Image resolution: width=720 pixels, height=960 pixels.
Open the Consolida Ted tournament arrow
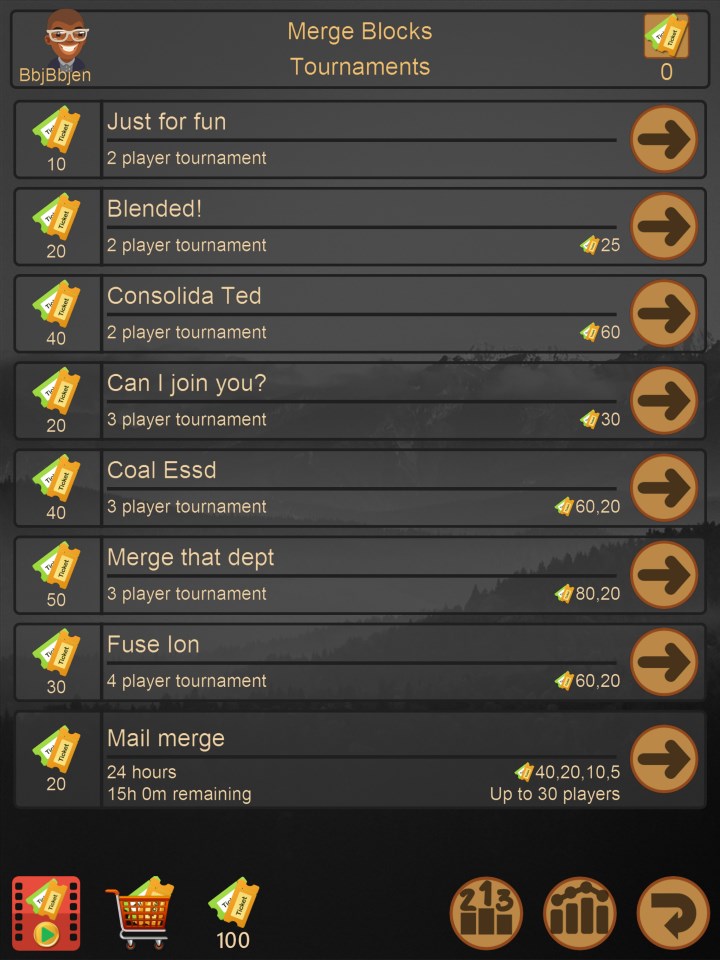pos(664,314)
